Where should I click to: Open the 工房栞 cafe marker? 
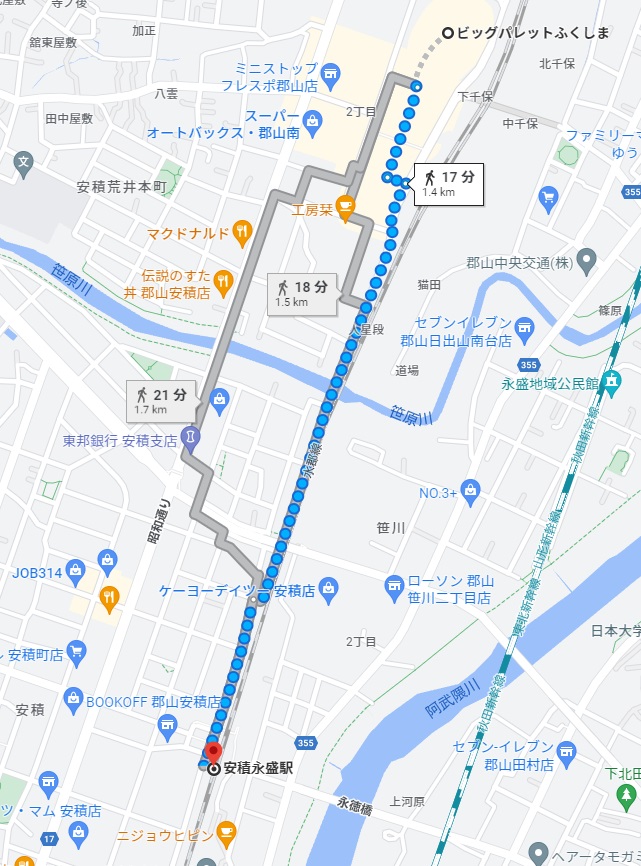coord(344,207)
